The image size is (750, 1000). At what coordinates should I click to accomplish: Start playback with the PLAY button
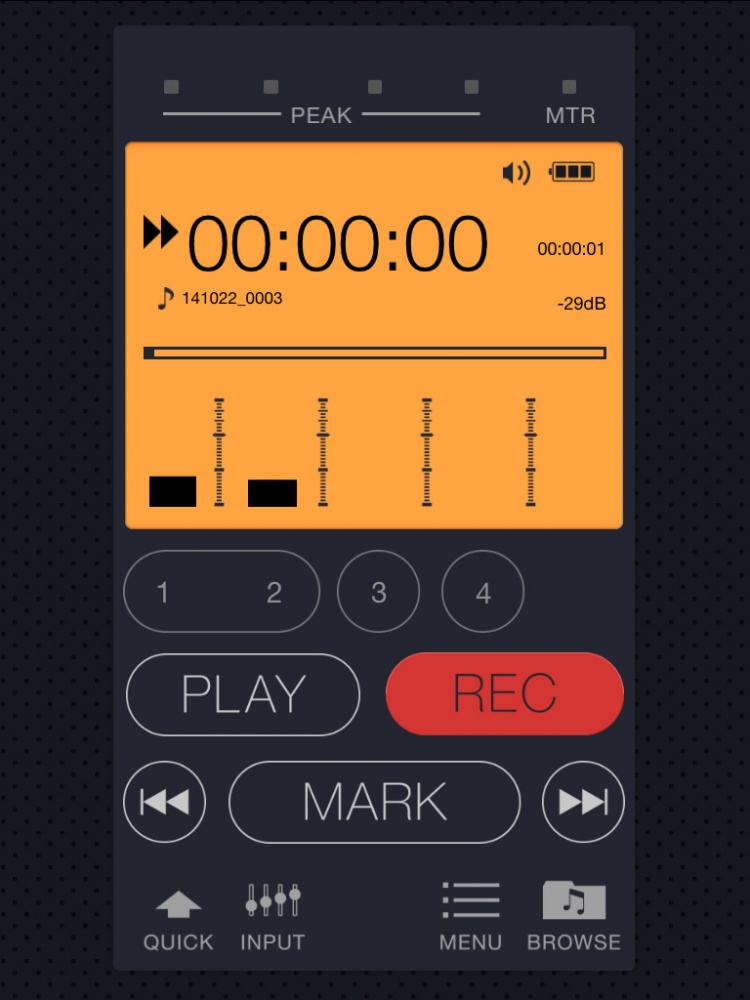(x=243, y=695)
